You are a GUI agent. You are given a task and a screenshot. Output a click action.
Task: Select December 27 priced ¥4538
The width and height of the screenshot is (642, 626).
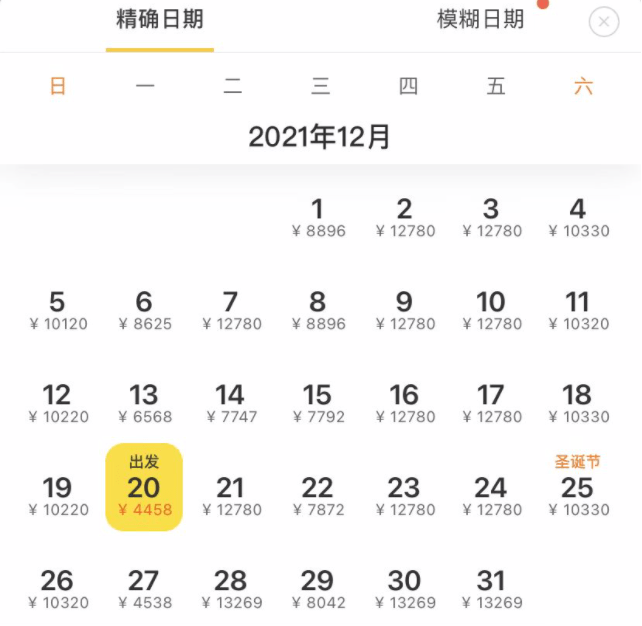[x=144, y=589]
